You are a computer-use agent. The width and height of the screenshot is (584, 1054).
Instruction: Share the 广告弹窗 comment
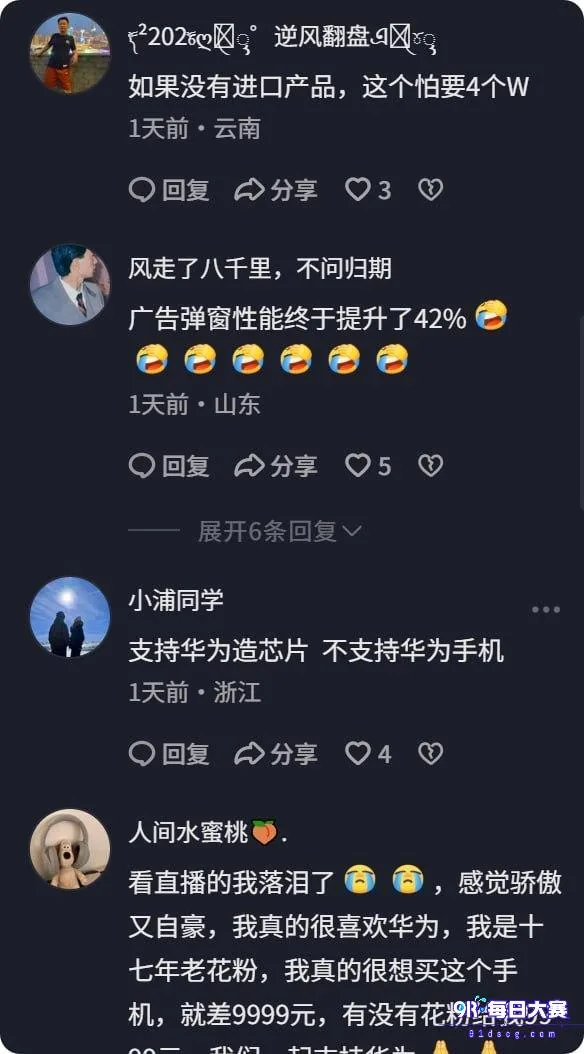point(276,465)
